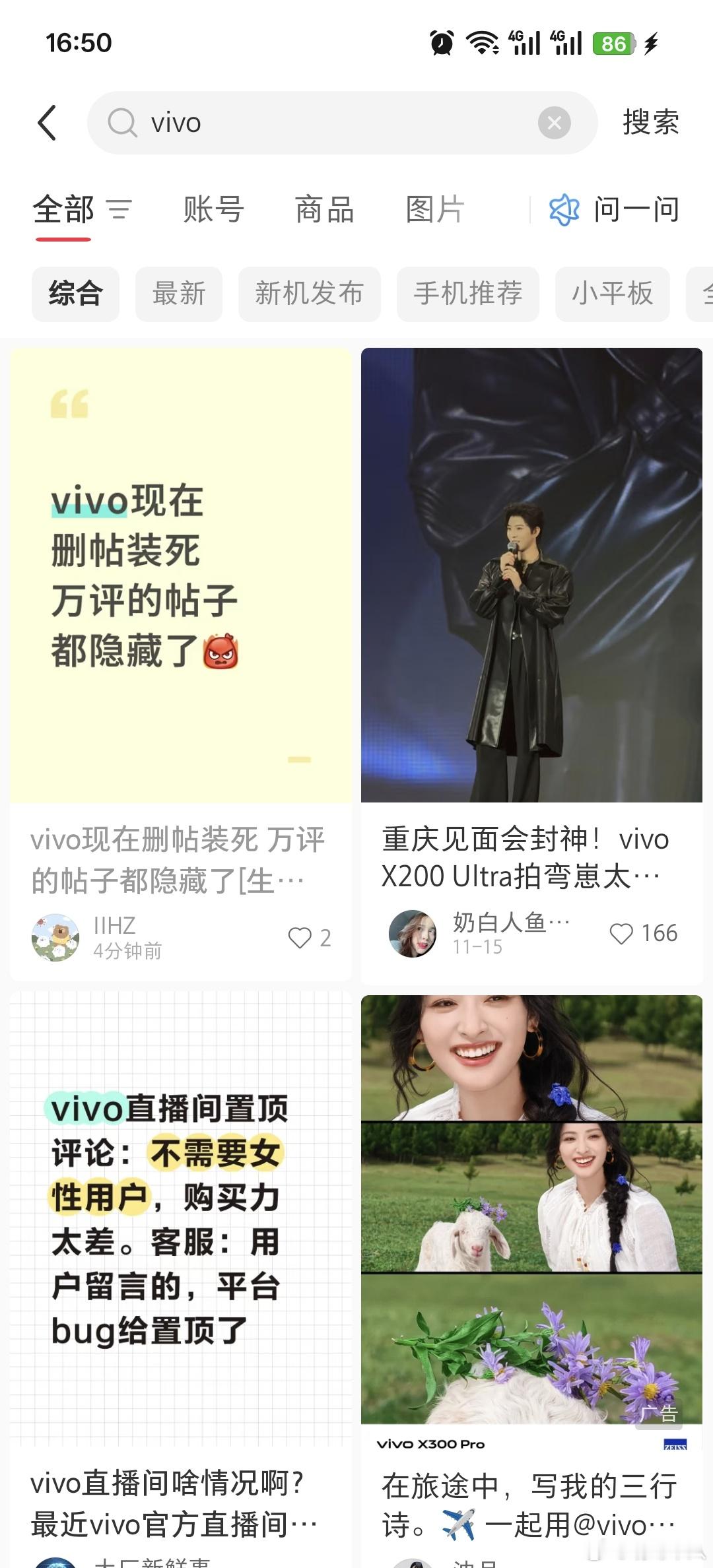Clear the search box with the X icon
The height and width of the screenshot is (1568, 713).
click(x=555, y=122)
